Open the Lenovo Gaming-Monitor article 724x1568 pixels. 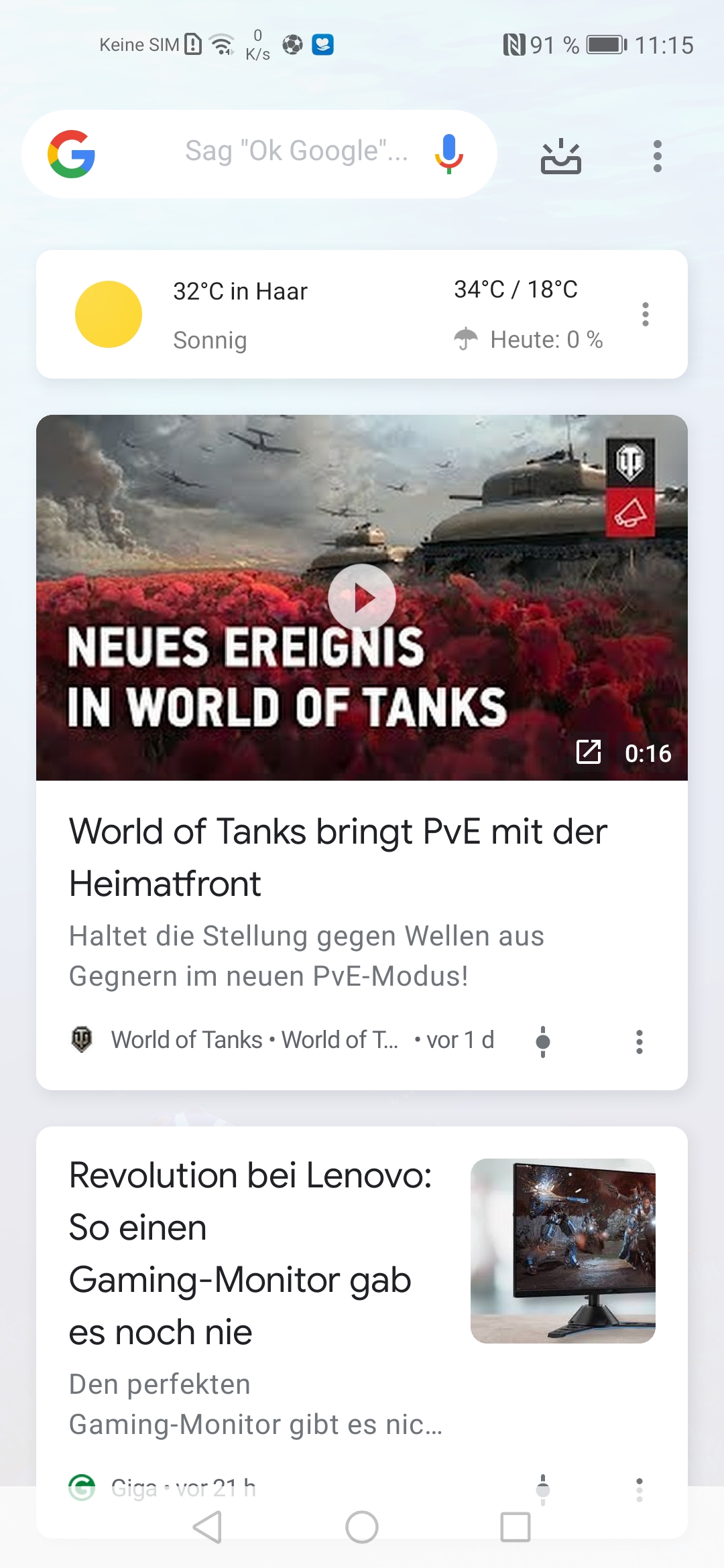tap(251, 1253)
